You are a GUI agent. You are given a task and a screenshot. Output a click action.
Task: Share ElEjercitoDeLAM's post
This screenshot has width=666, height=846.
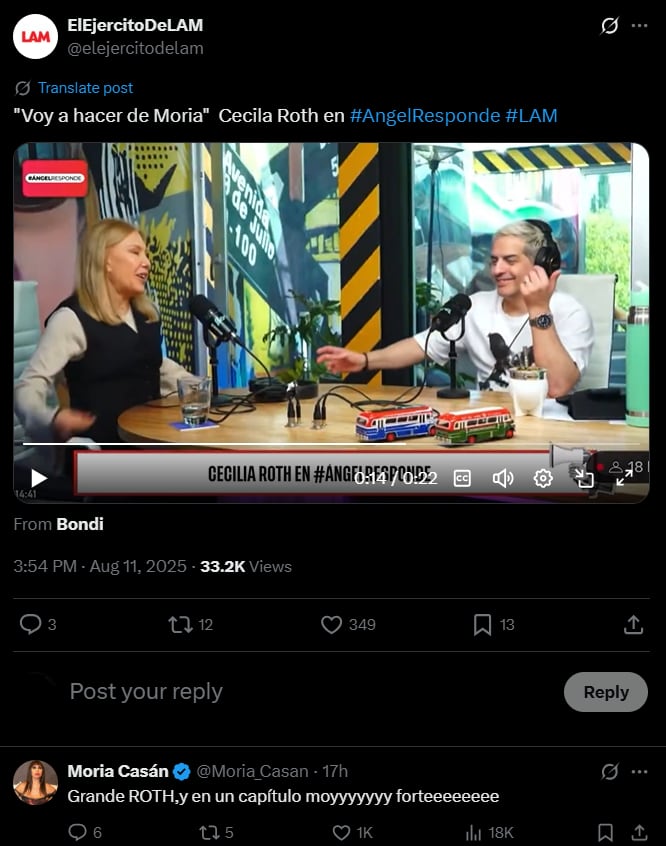(x=633, y=624)
